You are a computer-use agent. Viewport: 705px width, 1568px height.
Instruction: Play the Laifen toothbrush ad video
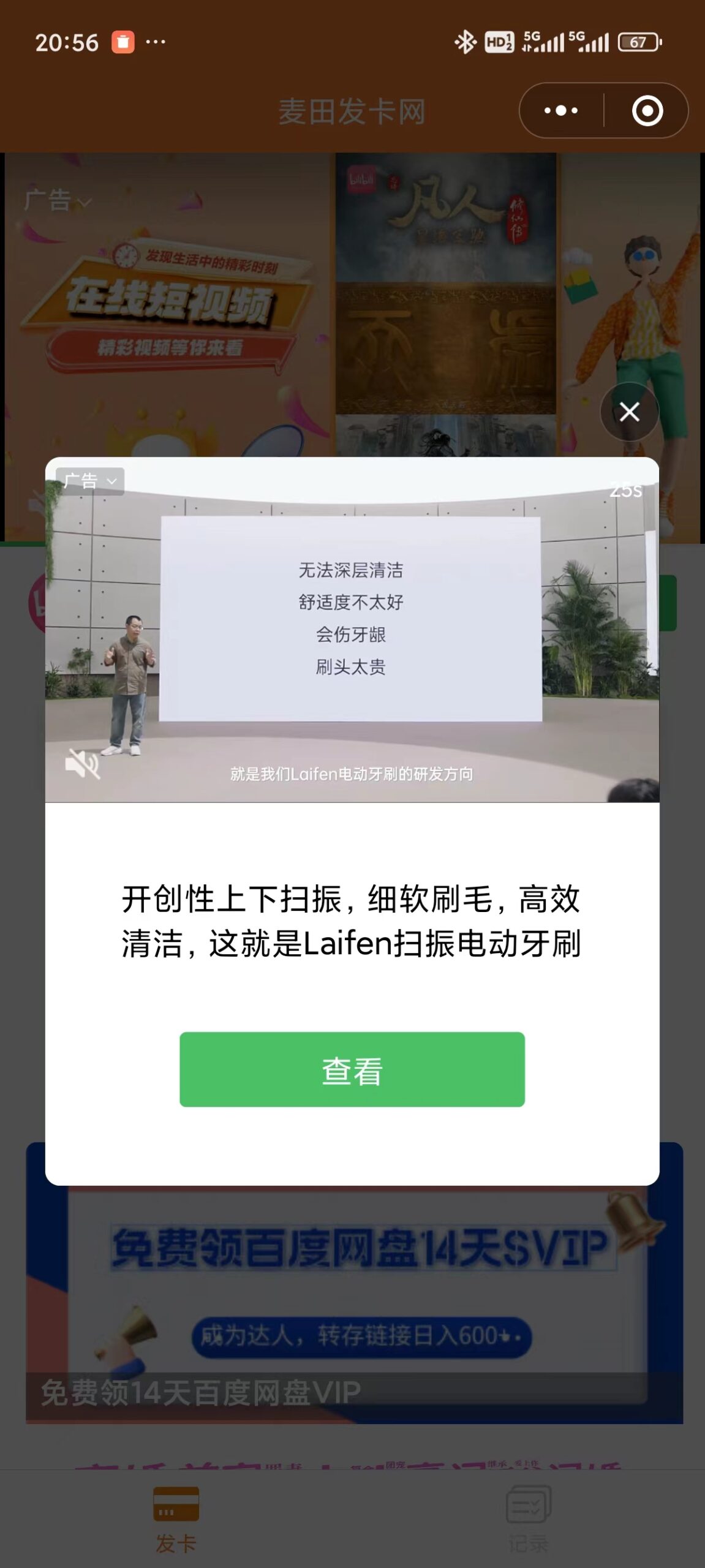coord(352,631)
